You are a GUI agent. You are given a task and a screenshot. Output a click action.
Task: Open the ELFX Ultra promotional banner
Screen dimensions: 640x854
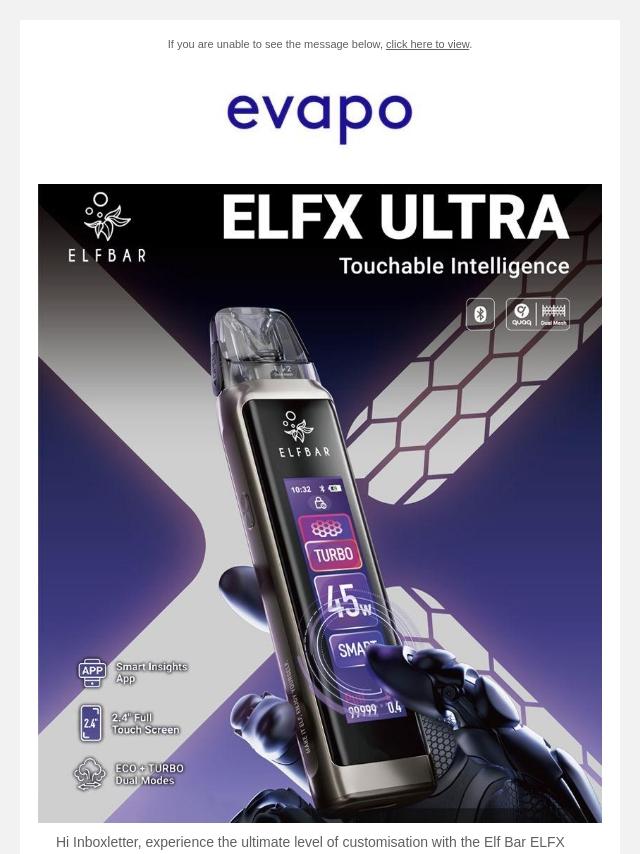pos(320,502)
